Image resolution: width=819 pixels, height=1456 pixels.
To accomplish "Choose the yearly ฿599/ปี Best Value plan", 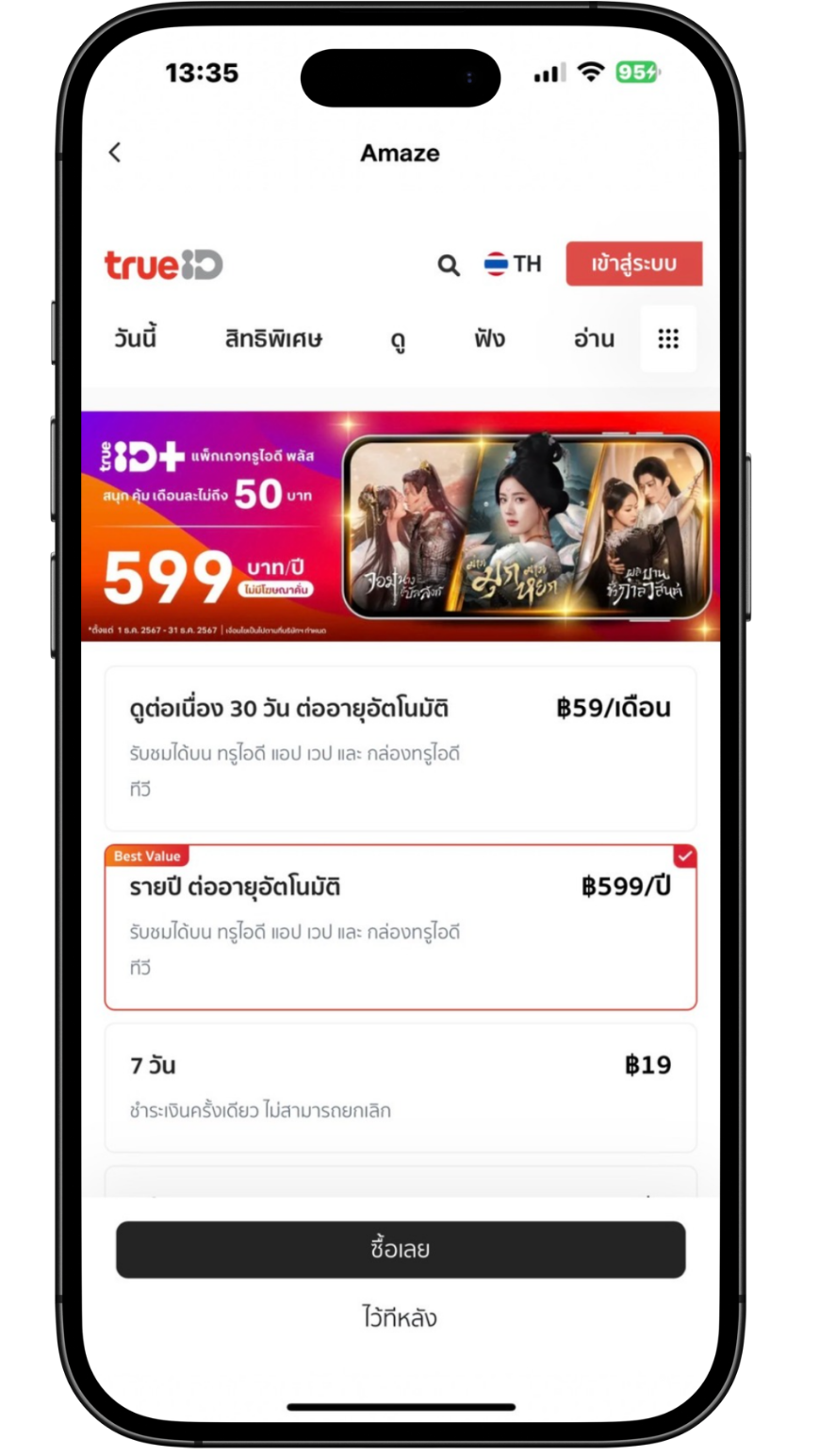I will (x=401, y=927).
